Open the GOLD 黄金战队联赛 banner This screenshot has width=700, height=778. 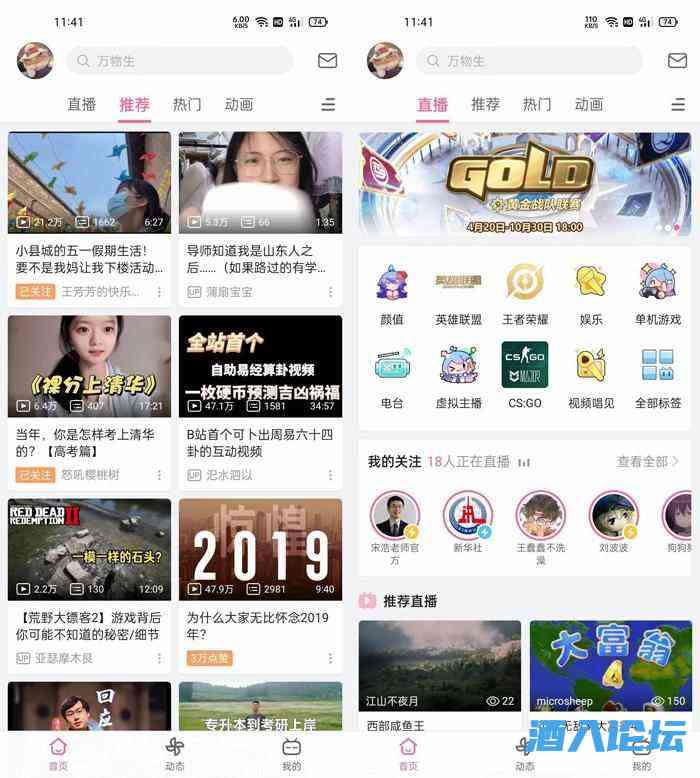click(524, 184)
